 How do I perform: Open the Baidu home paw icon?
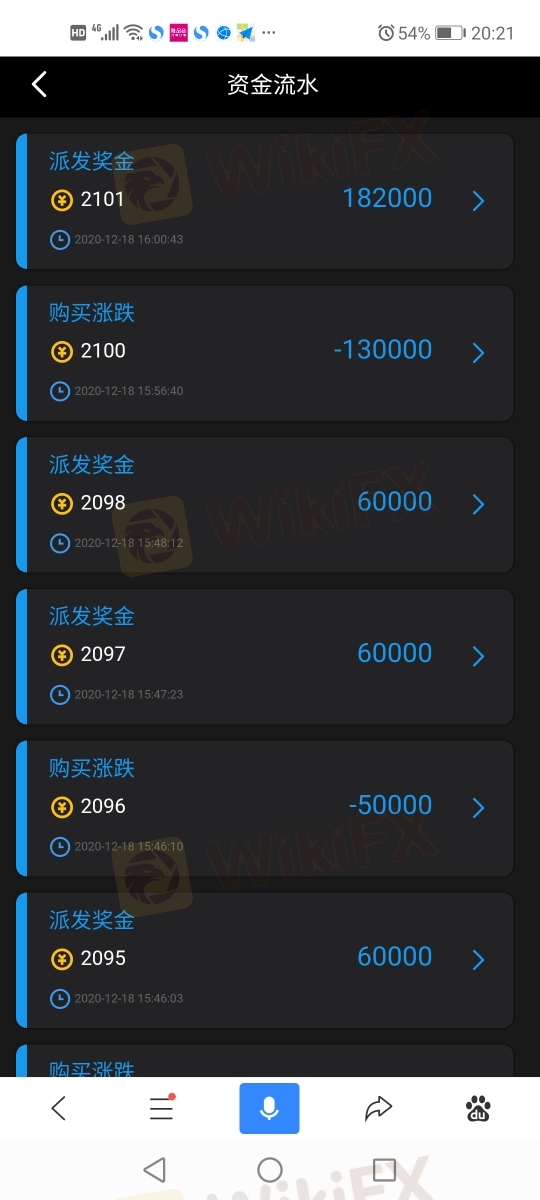point(479,1108)
